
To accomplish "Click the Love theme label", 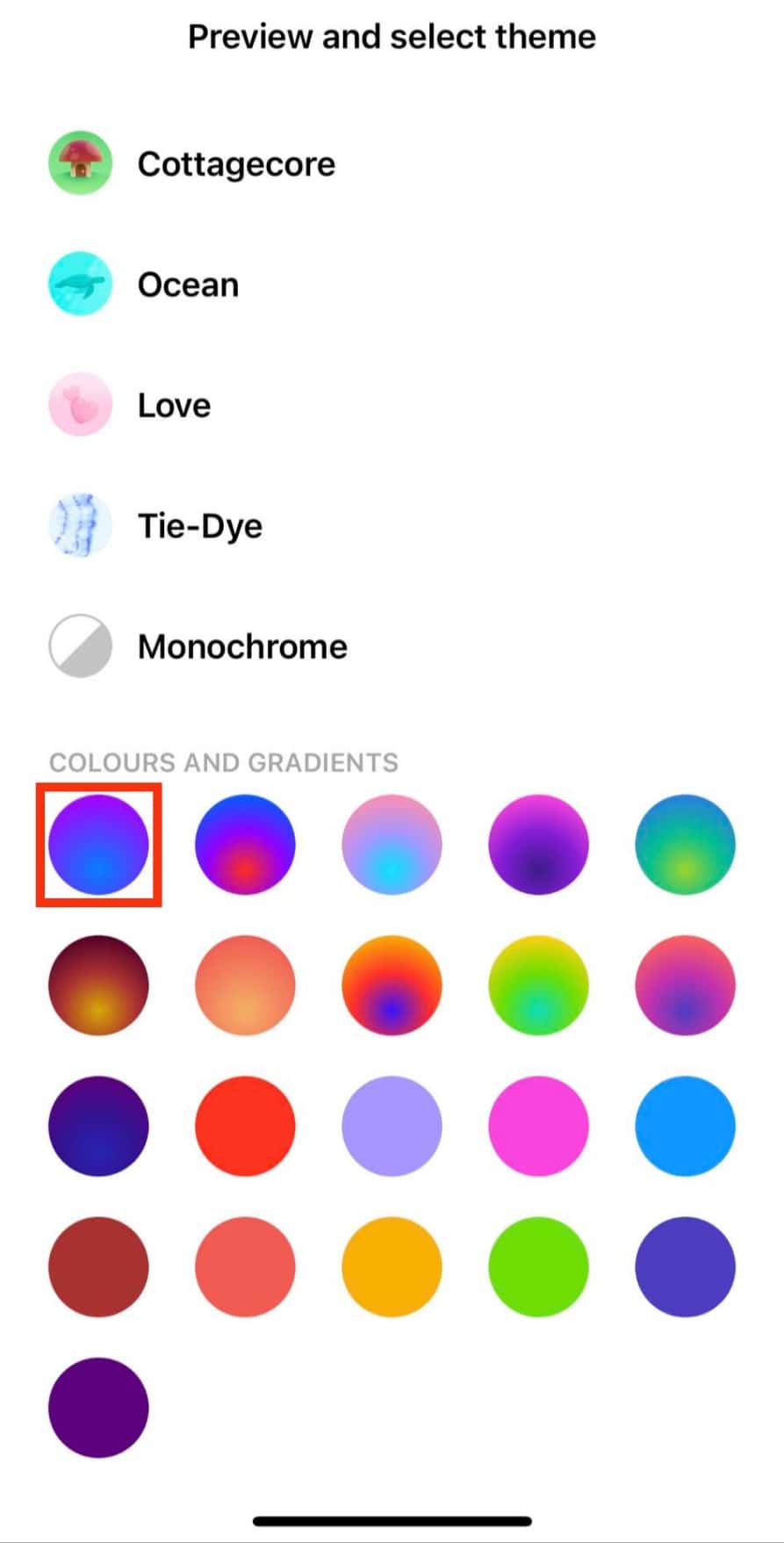I will point(172,405).
